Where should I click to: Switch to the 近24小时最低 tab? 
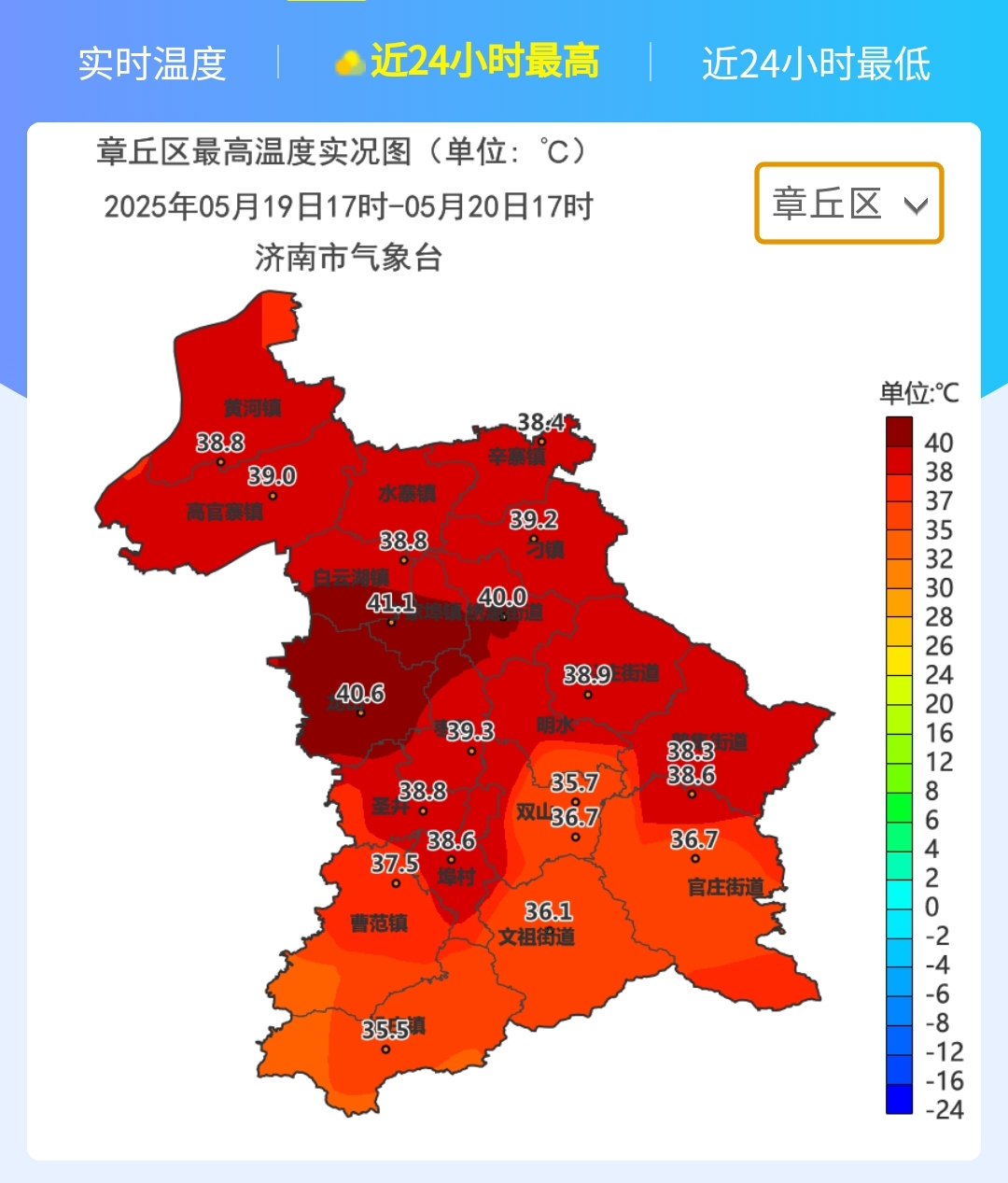[816, 63]
